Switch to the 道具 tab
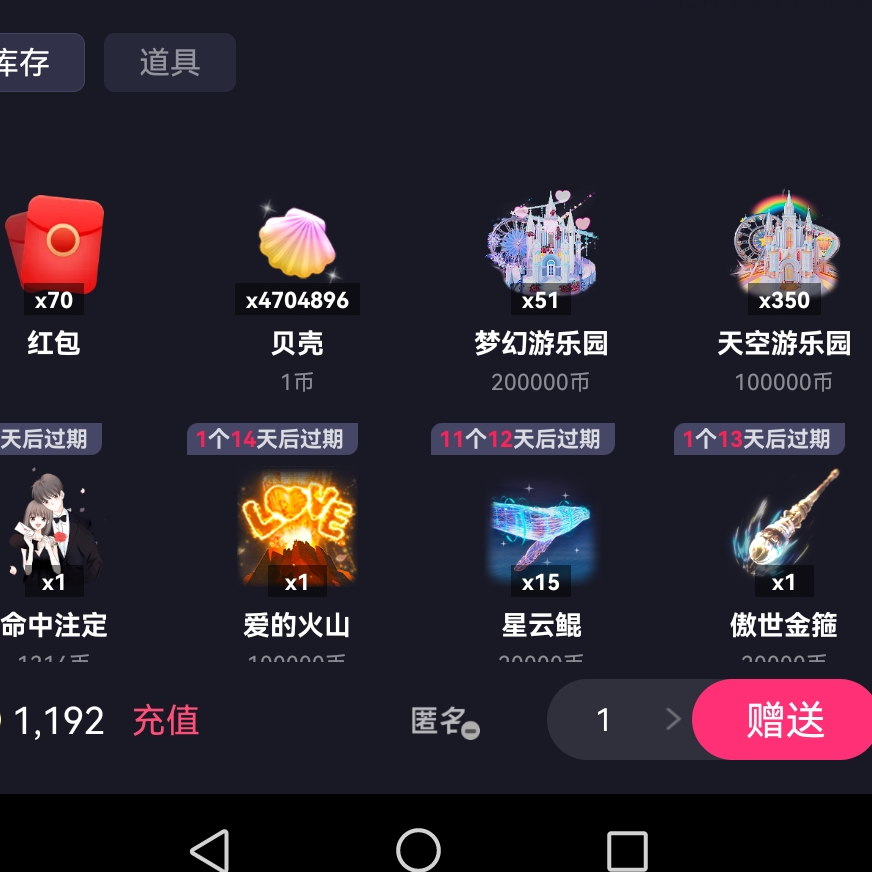This screenshot has width=872, height=872. point(170,62)
